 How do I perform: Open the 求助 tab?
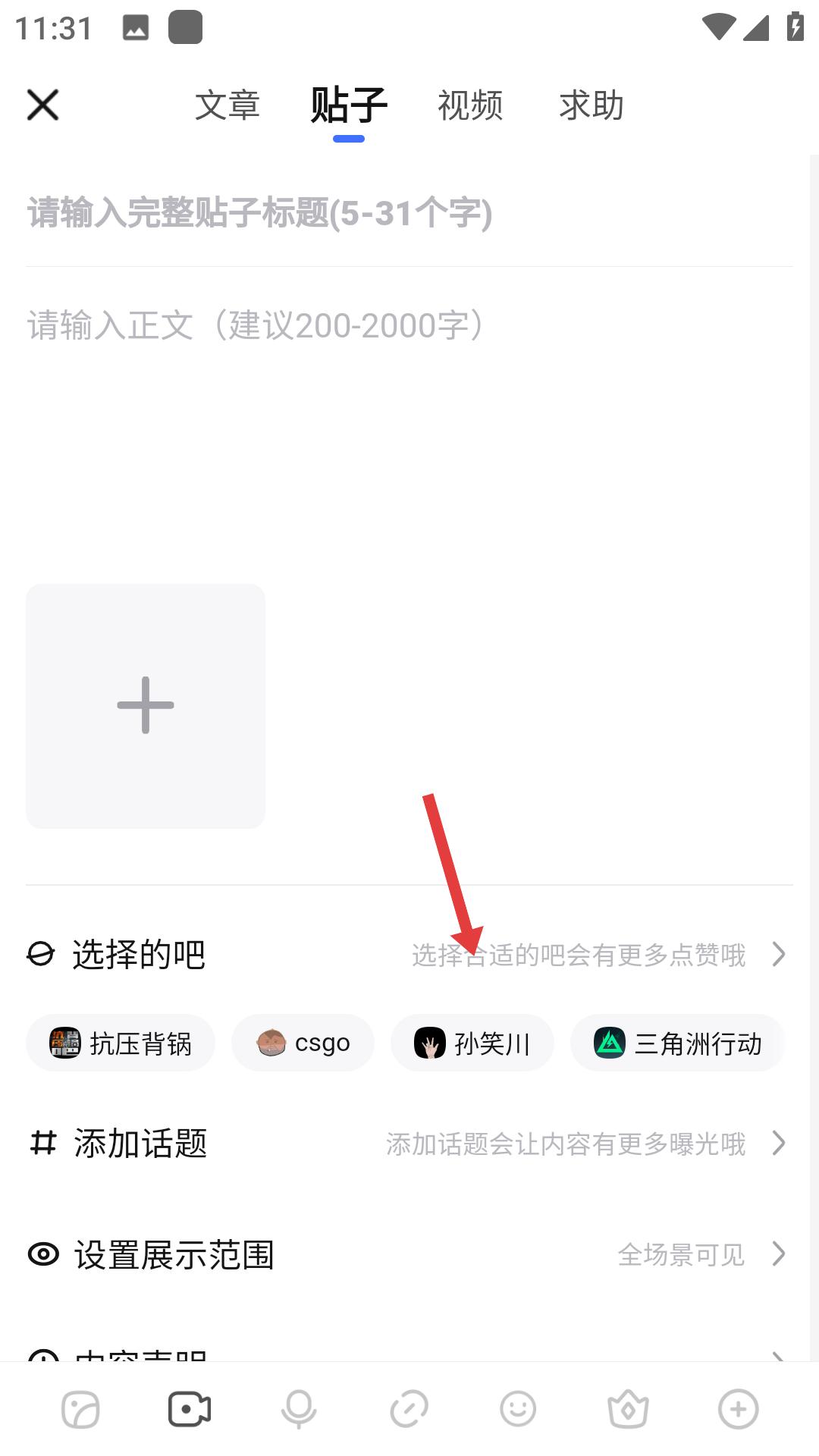pos(591,104)
